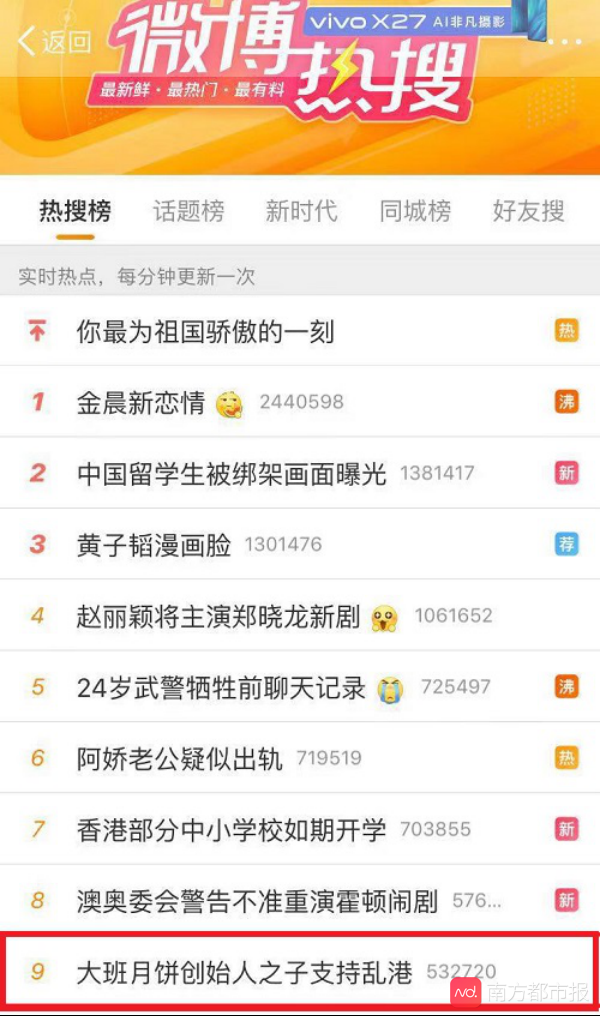Switch to the 新时代 tab

(x=301, y=211)
